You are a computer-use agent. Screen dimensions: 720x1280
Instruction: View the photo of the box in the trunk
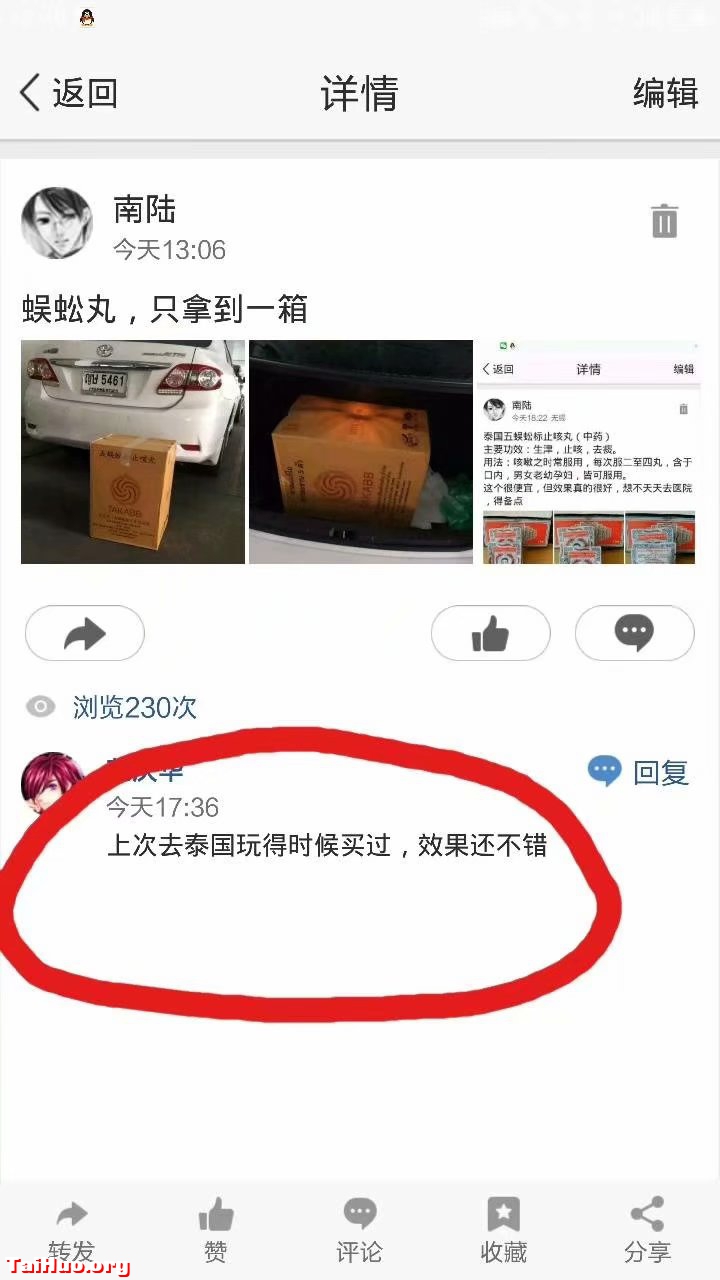[361, 452]
